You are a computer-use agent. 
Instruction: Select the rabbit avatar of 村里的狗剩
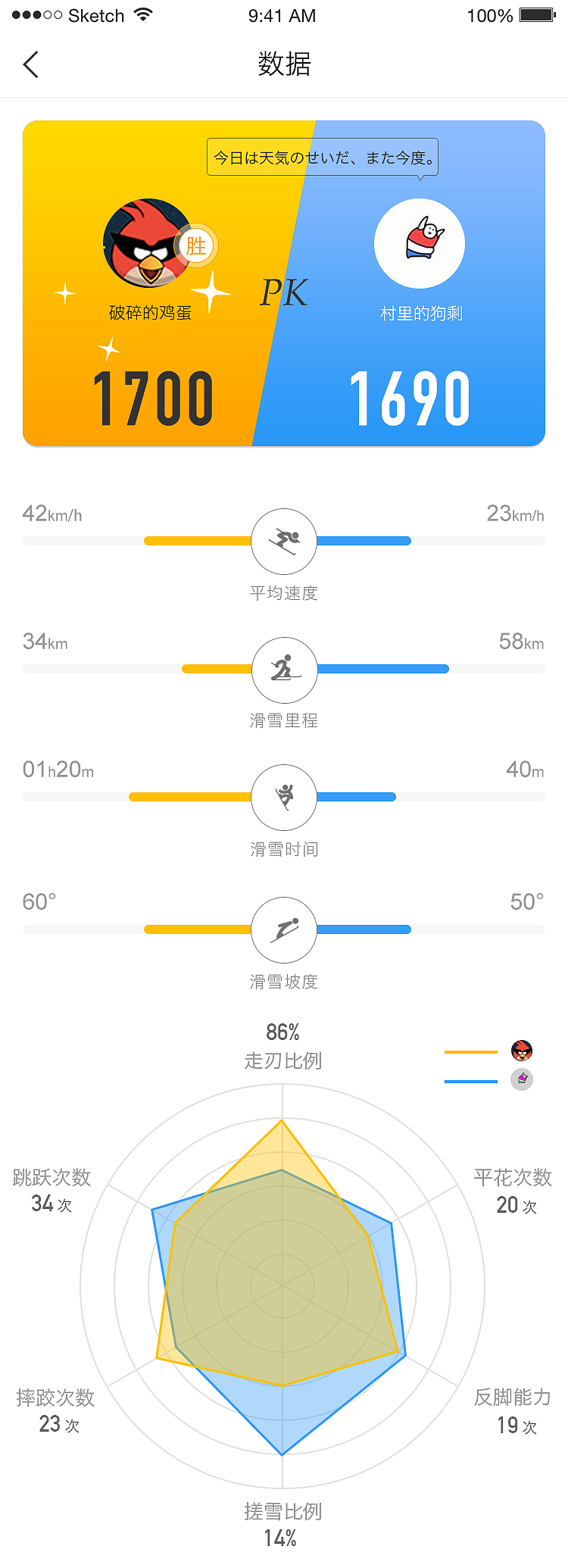point(420,242)
